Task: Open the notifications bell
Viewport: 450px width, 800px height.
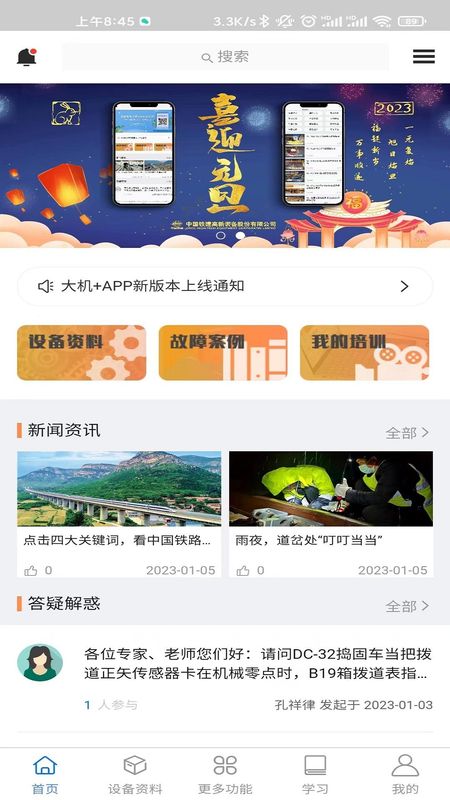Action: 27,56
